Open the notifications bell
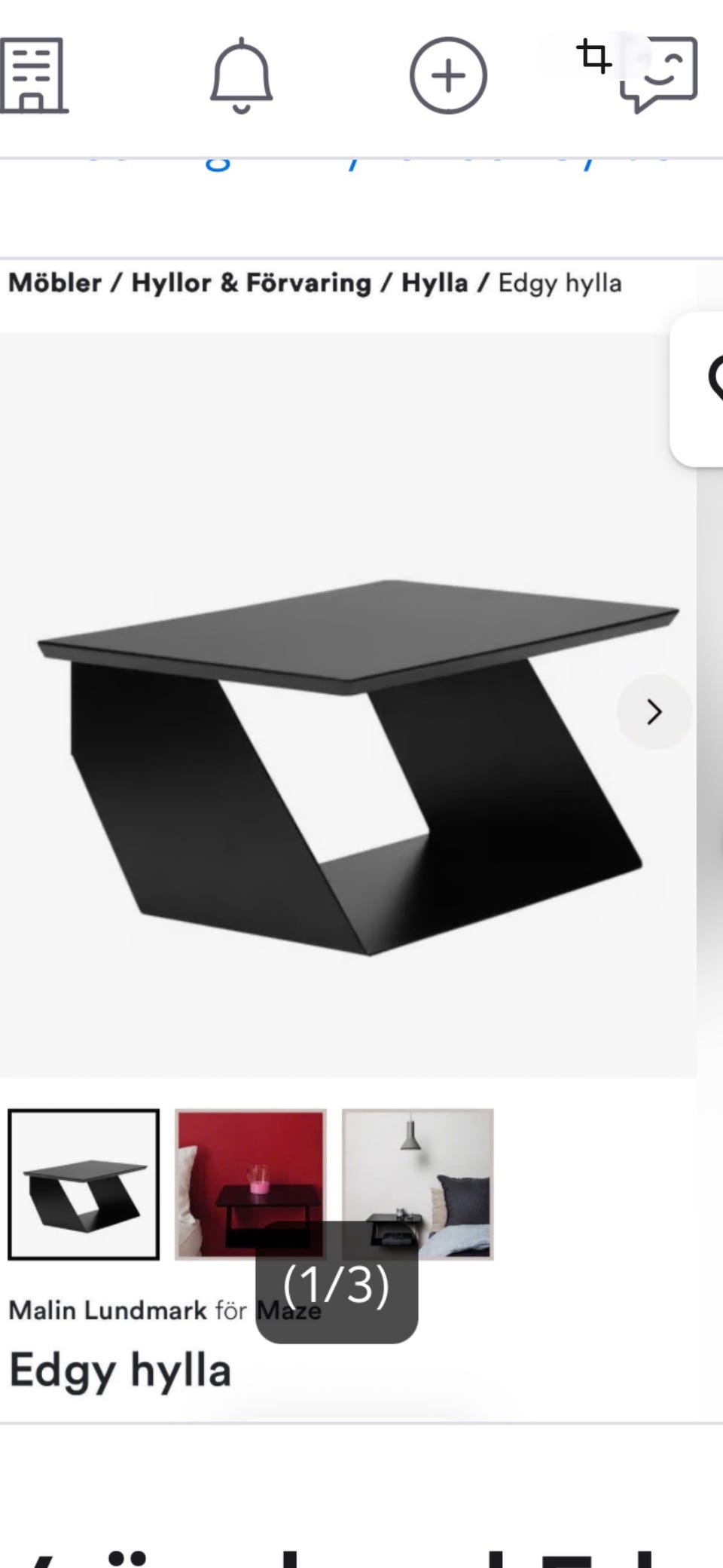This screenshot has width=723, height=1568. pos(241,75)
